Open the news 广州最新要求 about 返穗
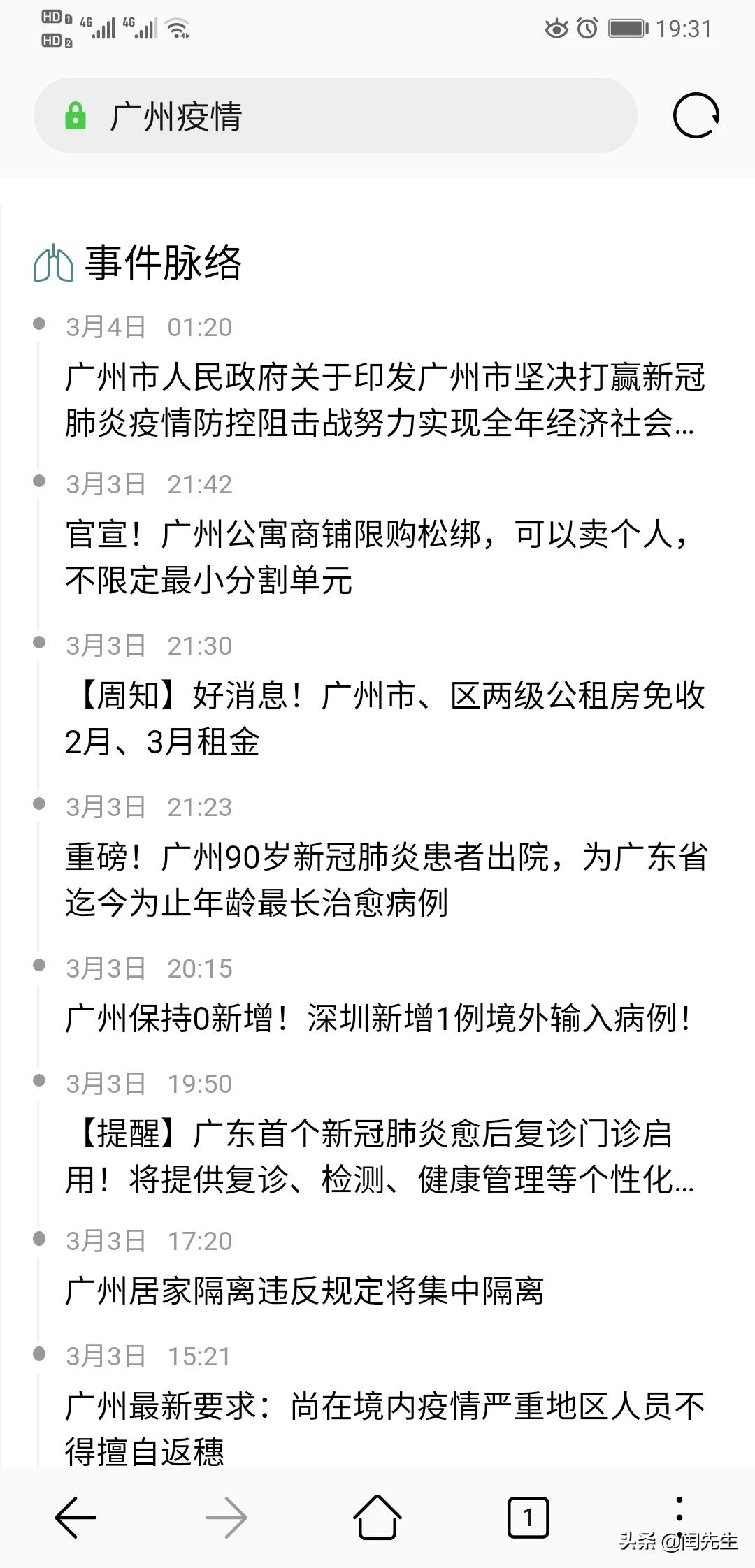 pos(383,1428)
